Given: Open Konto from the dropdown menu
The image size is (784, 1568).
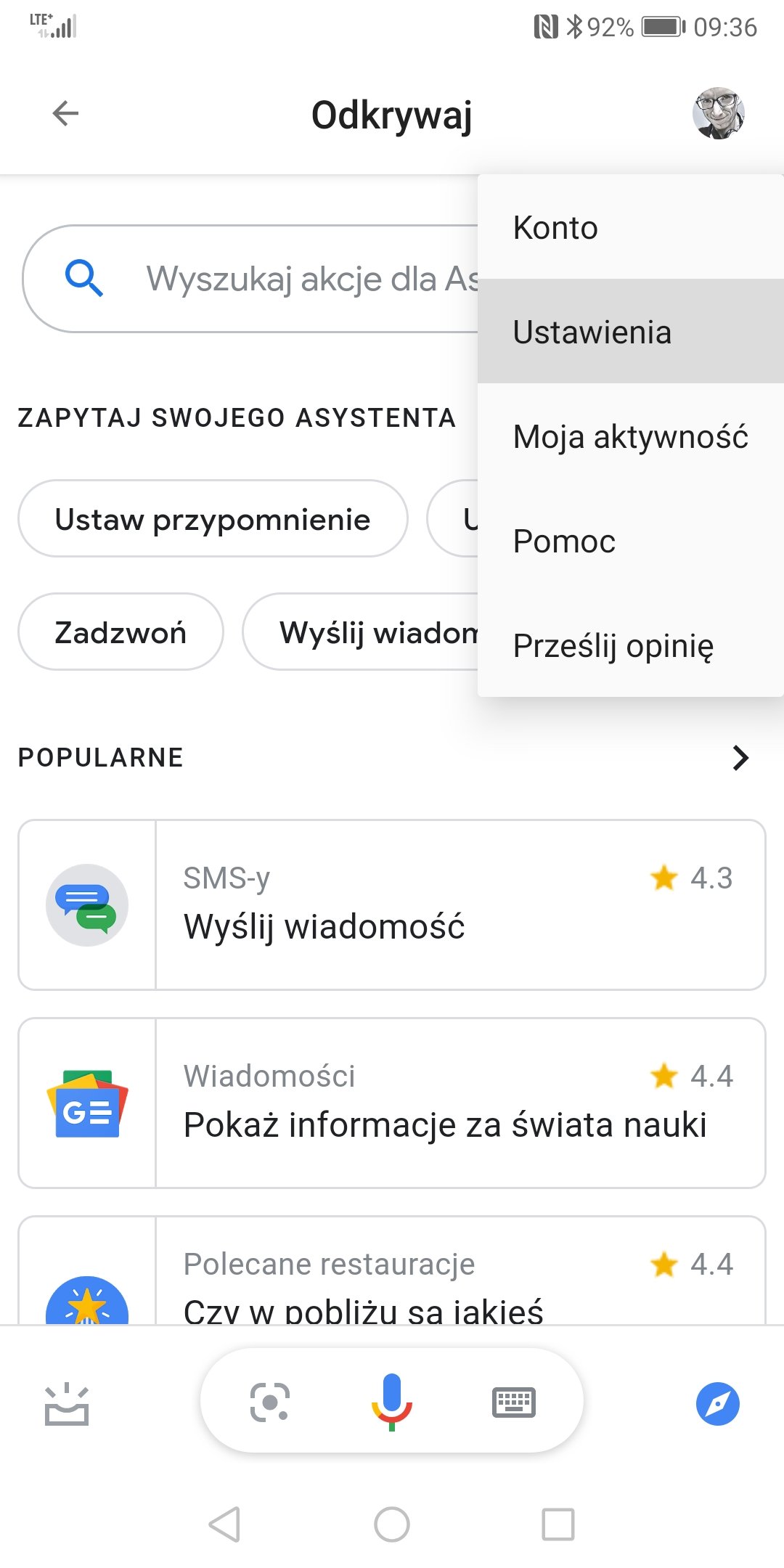Looking at the screenshot, I should 631,227.
